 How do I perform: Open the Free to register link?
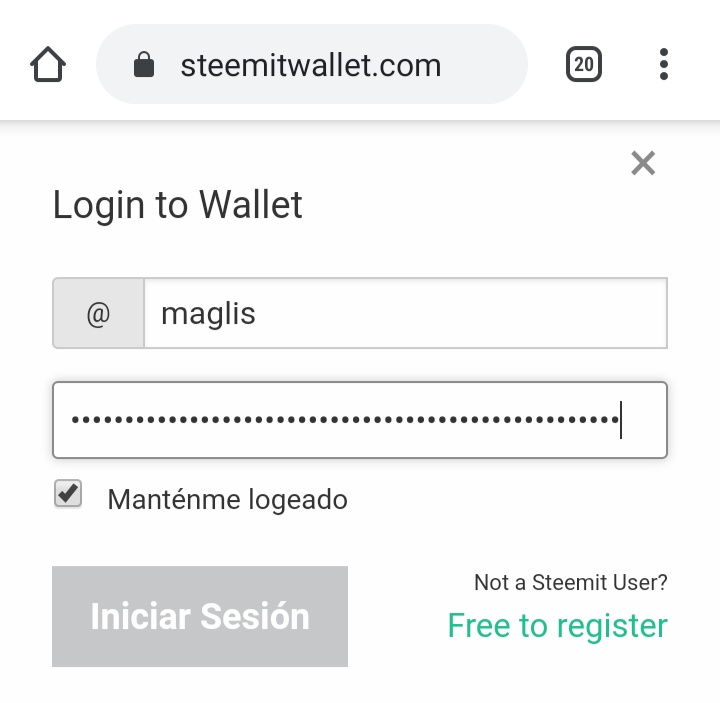(557, 626)
